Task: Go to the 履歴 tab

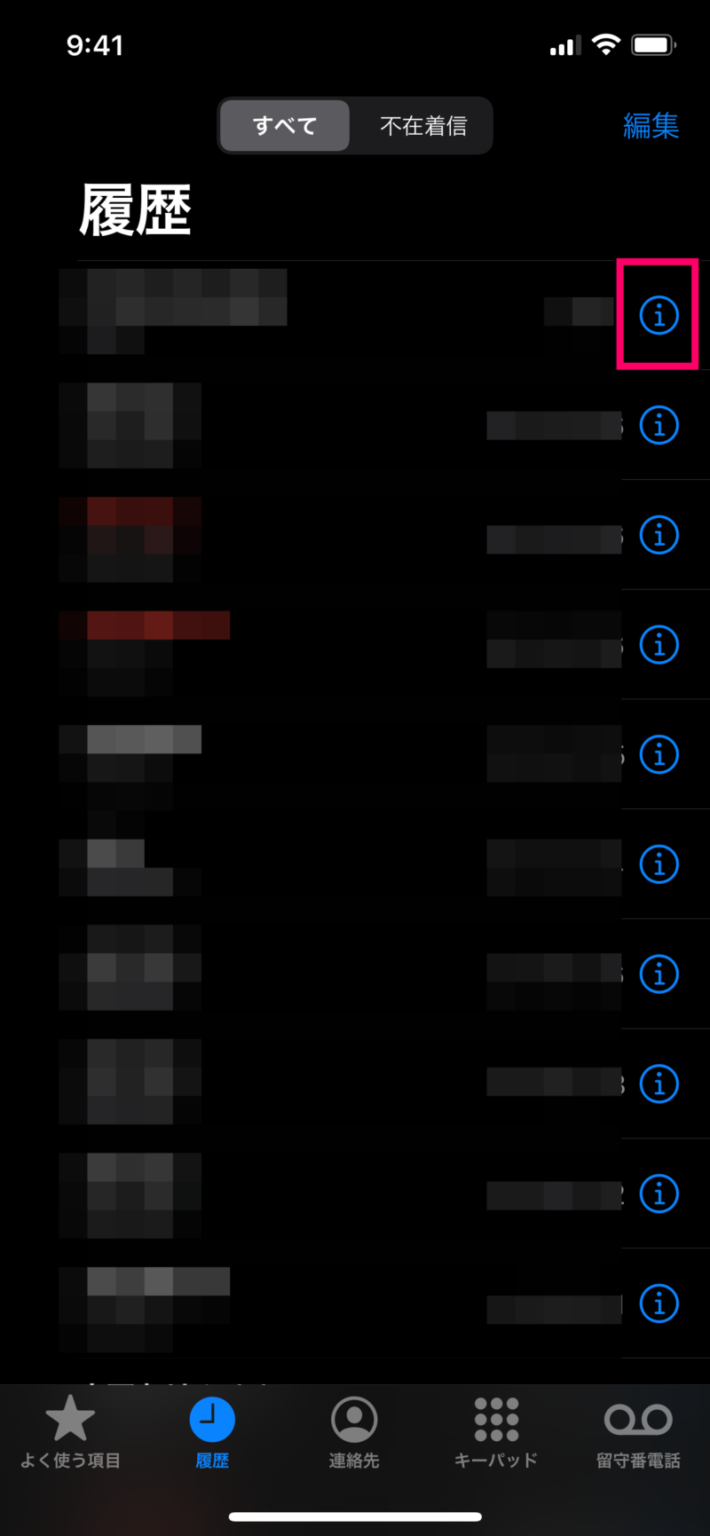Action: 212,1432
